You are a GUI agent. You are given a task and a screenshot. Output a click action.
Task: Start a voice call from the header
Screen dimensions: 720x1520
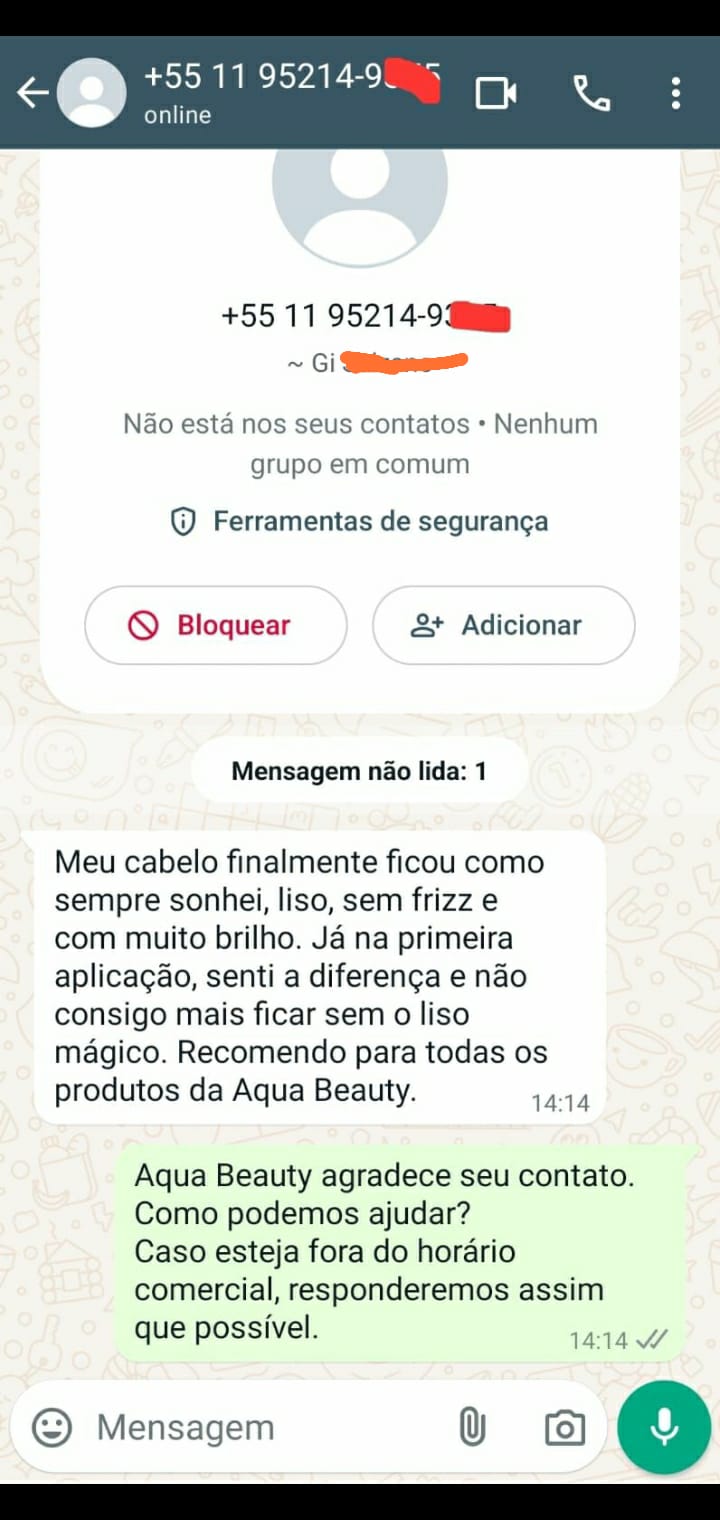click(591, 93)
